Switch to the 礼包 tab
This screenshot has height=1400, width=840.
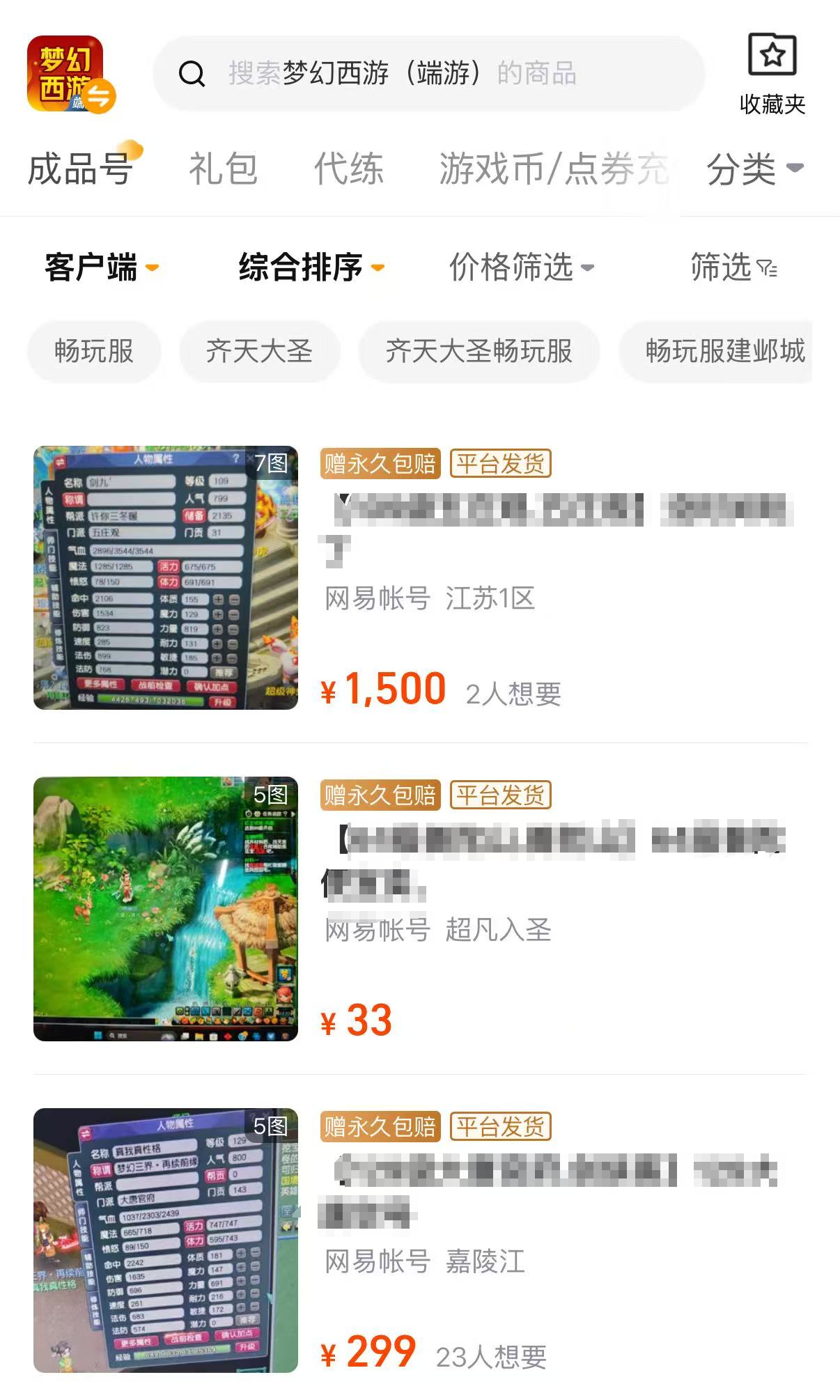click(223, 169)
